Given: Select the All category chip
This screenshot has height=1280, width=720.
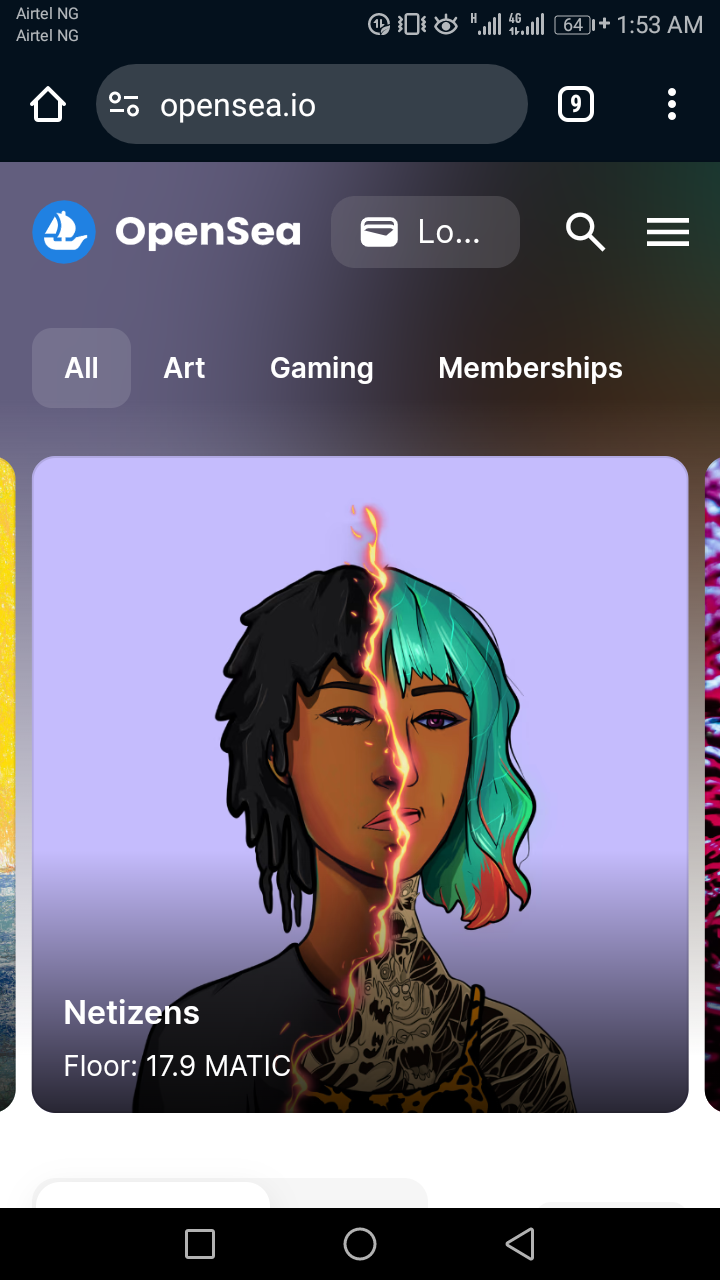Looking at the screenshot, I should click(x=81, y=368).
